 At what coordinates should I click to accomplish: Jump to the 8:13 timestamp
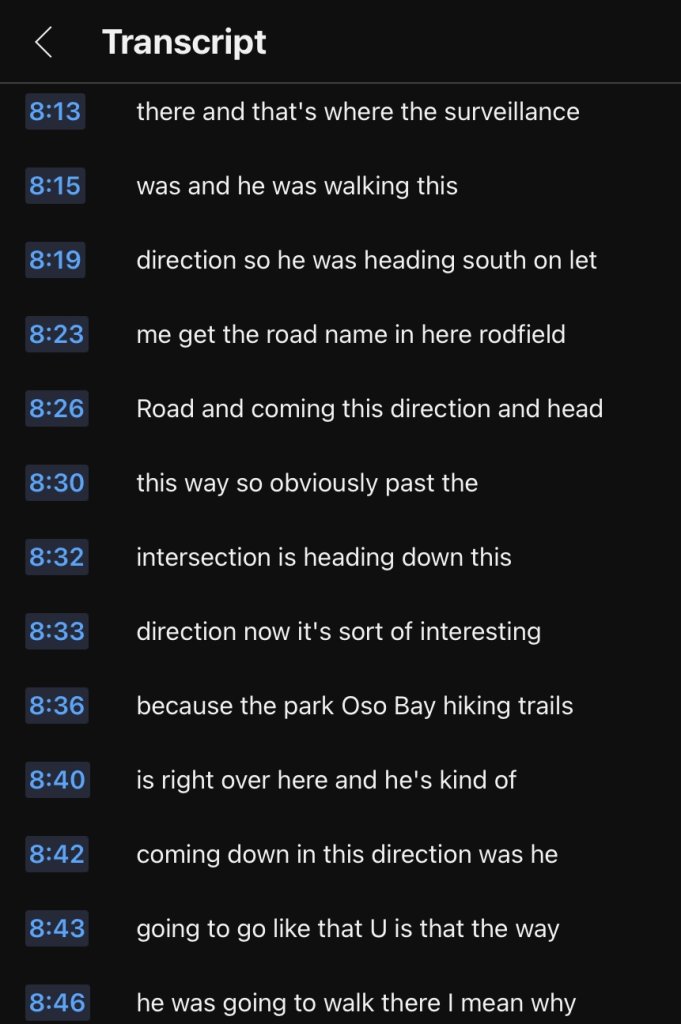tap(55, 112)
